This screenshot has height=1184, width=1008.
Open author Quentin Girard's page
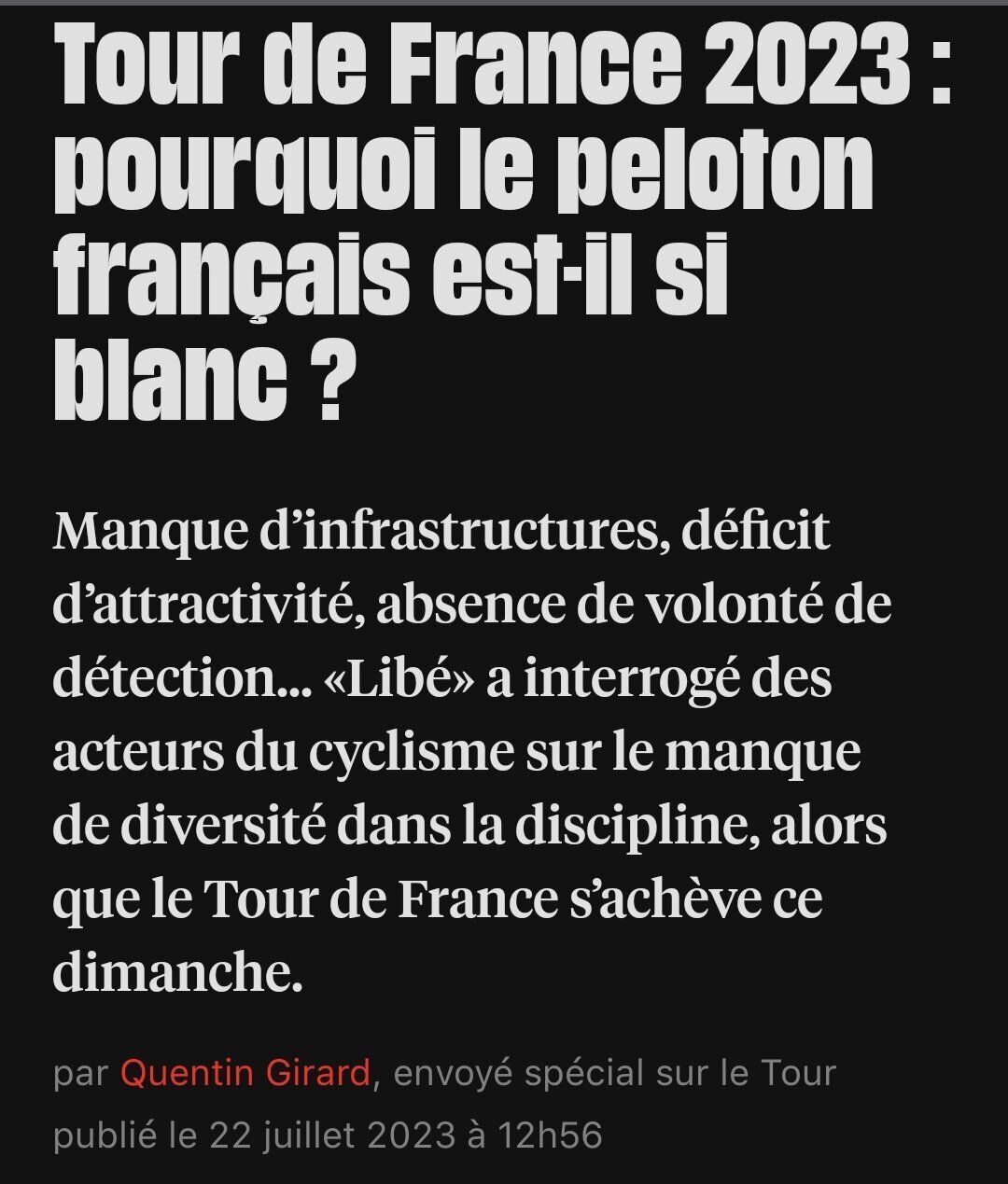[245, 1073]
